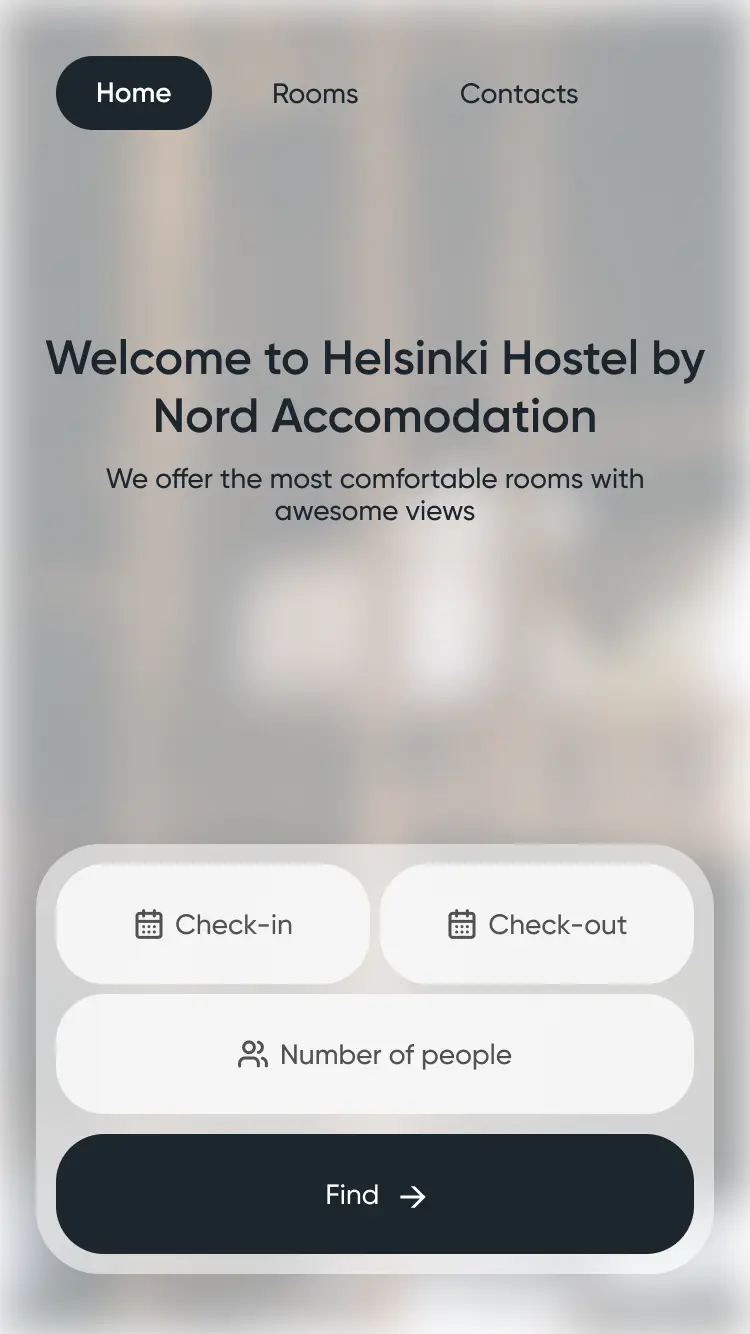The height and width of the screenshot is (1334, 750).
Task: Open the Contacts tab
Action: coord(519,93)
